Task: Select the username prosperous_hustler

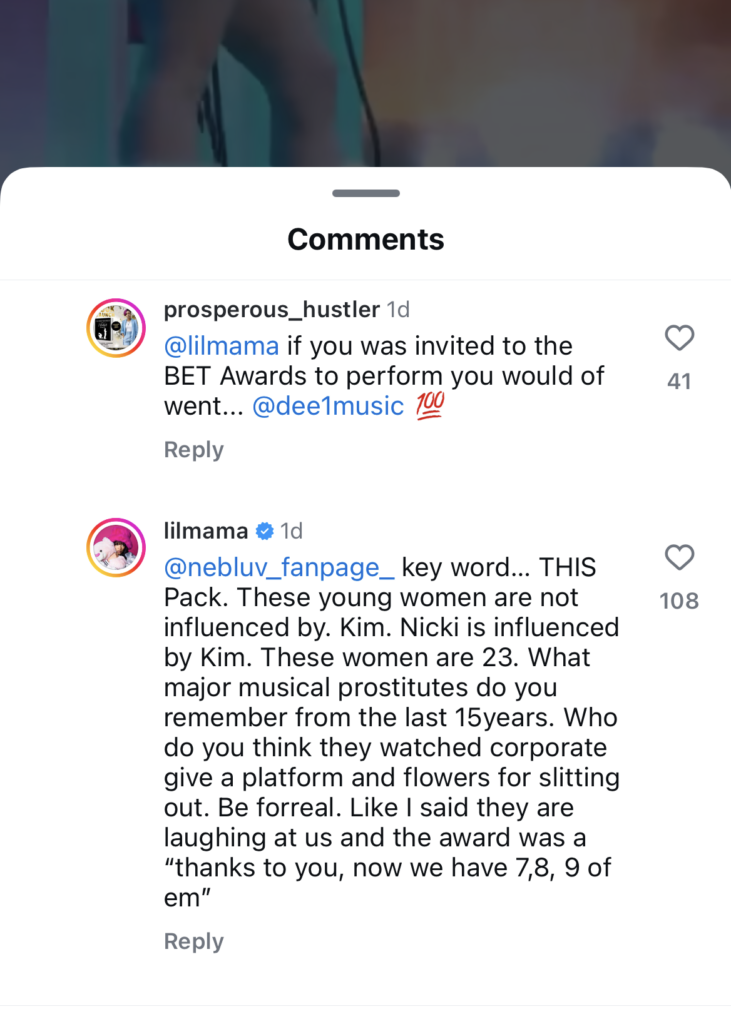Action: [x=270, y=309]
